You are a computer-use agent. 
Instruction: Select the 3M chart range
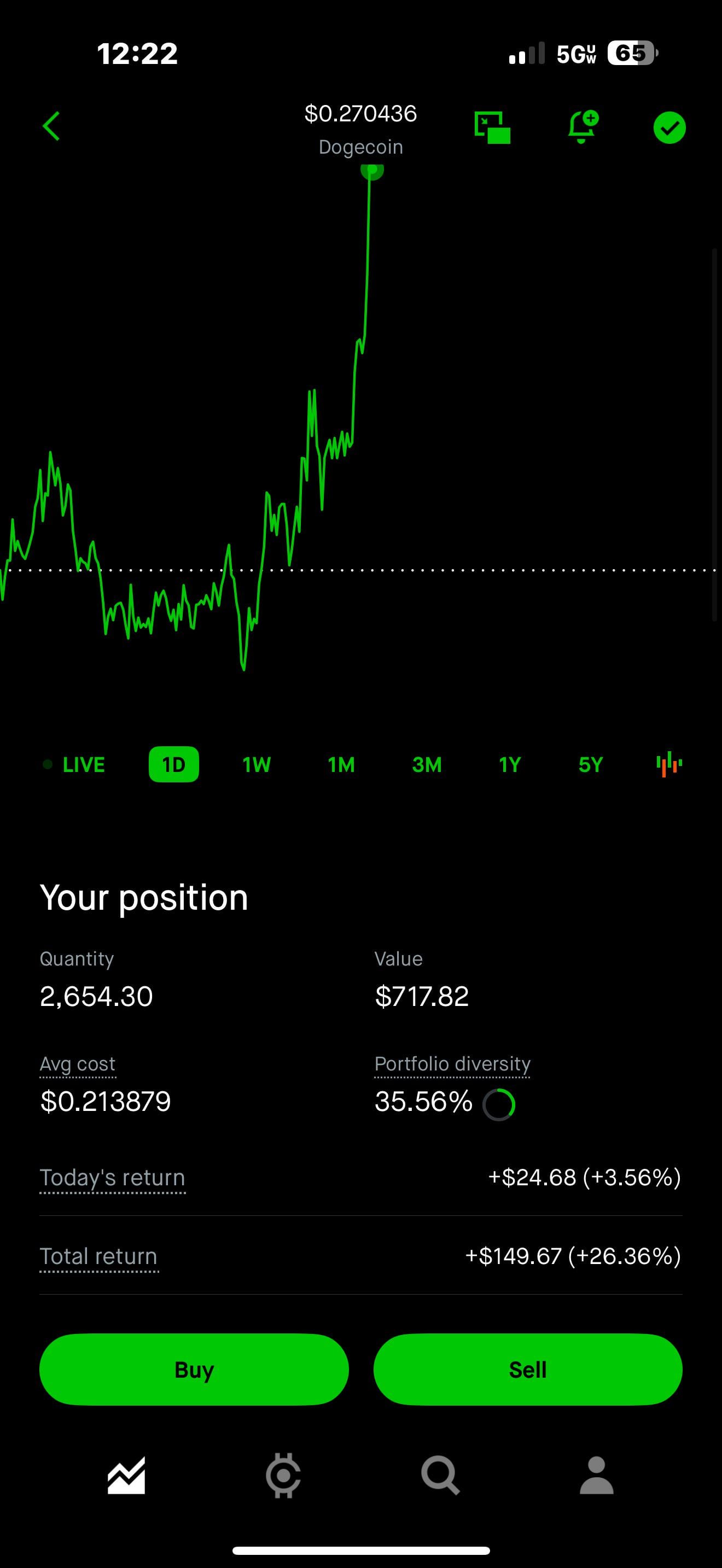pos(427,764)
